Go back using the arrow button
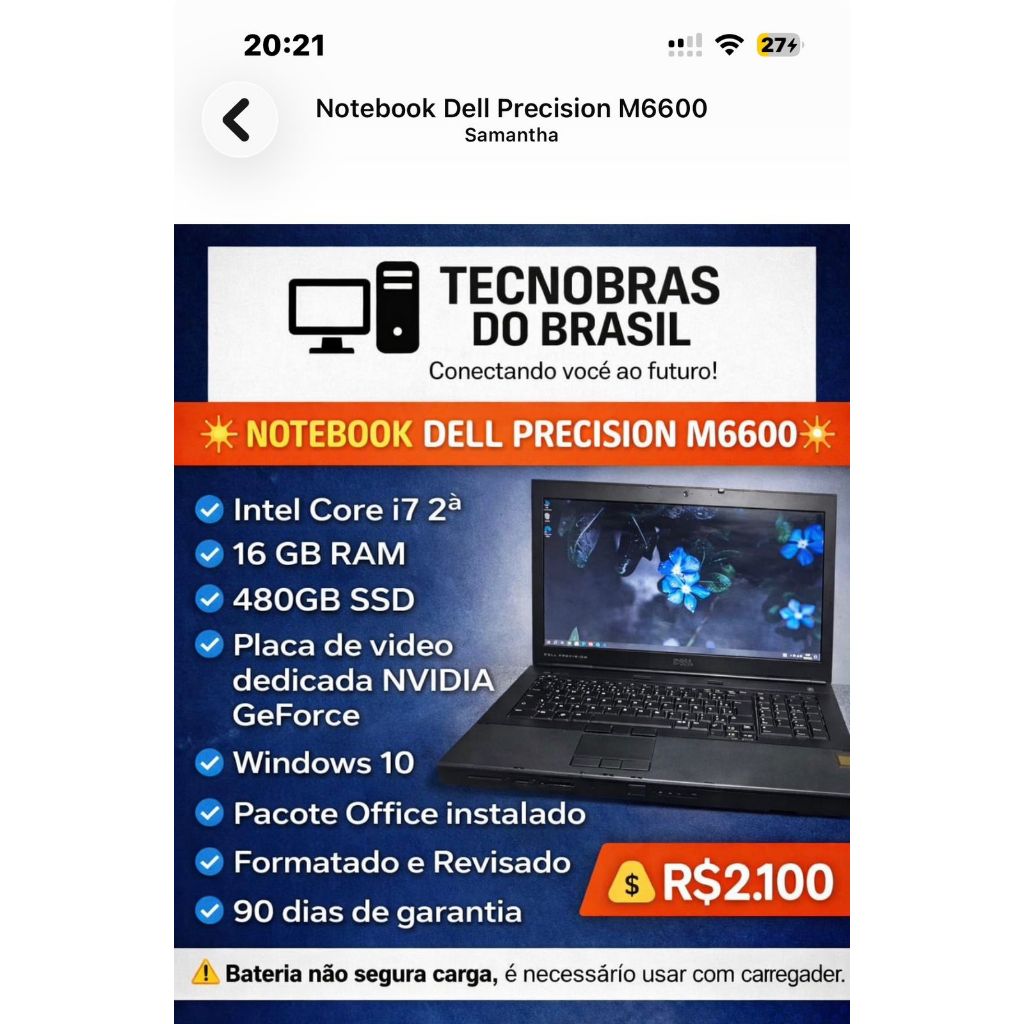The image size is (1024, 1024). [x=240, y=120]
